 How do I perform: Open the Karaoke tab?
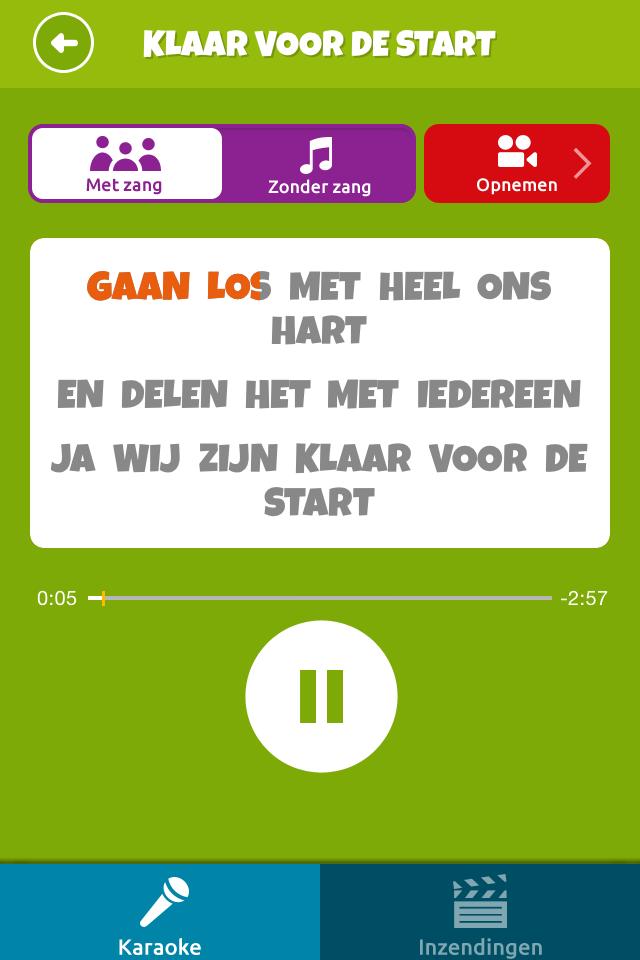(x=160, y=914)
